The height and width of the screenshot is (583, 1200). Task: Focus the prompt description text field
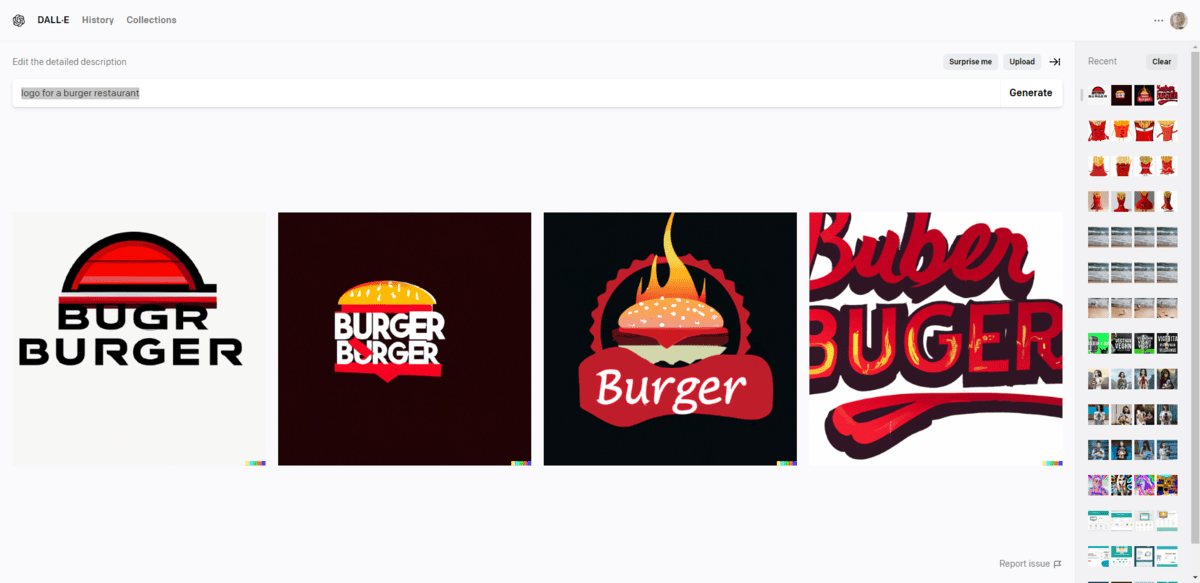pyautogui.click(x=500, y=93)
